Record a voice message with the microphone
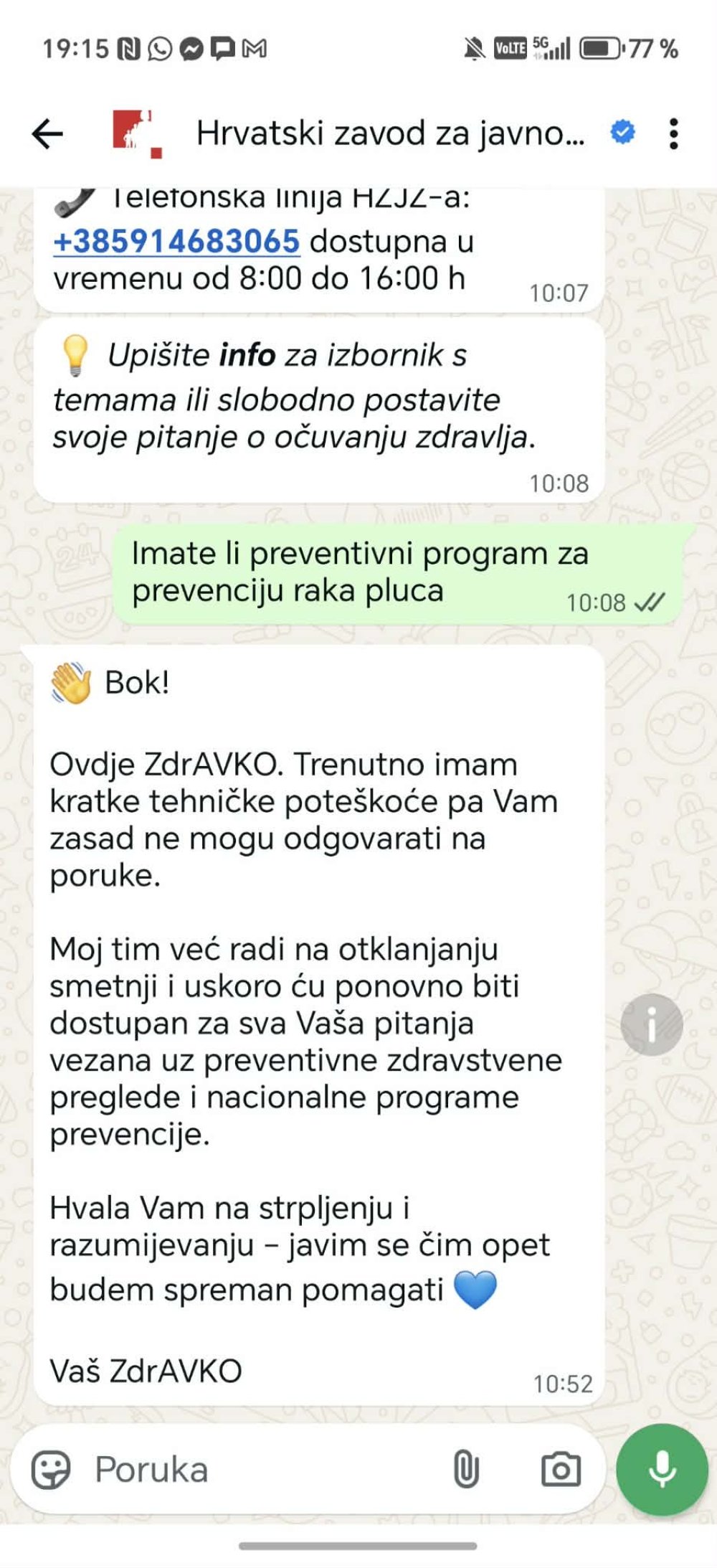 662,1470
